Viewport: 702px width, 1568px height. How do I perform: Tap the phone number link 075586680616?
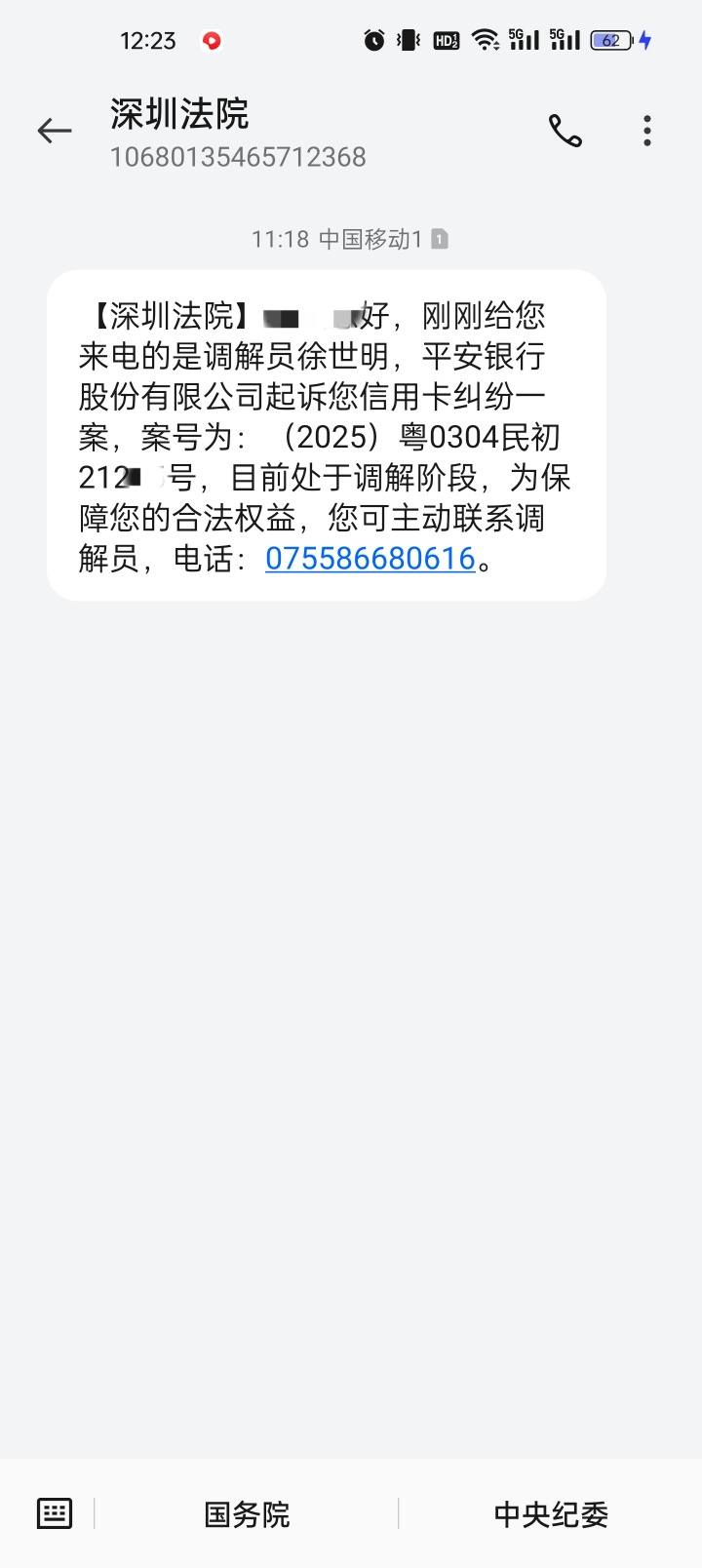pos(370,559)
